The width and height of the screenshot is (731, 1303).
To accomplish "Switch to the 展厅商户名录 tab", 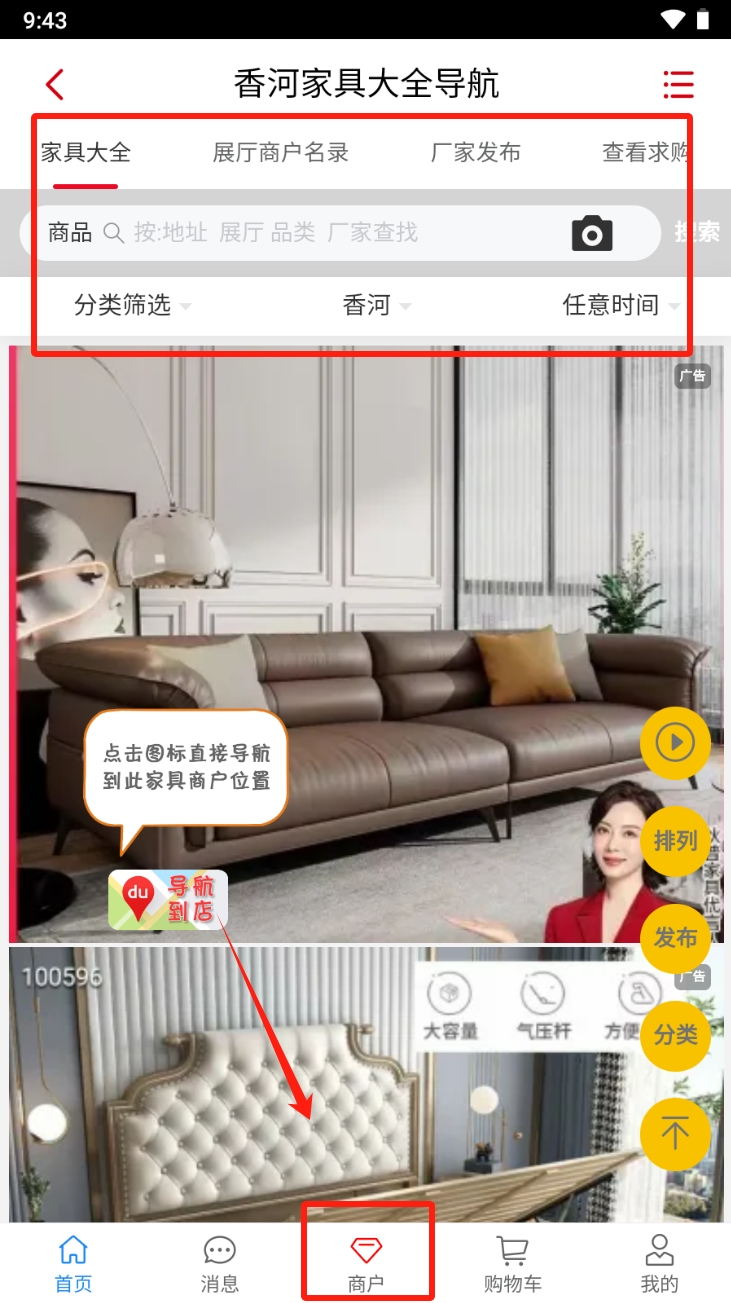I will point(280,153).
